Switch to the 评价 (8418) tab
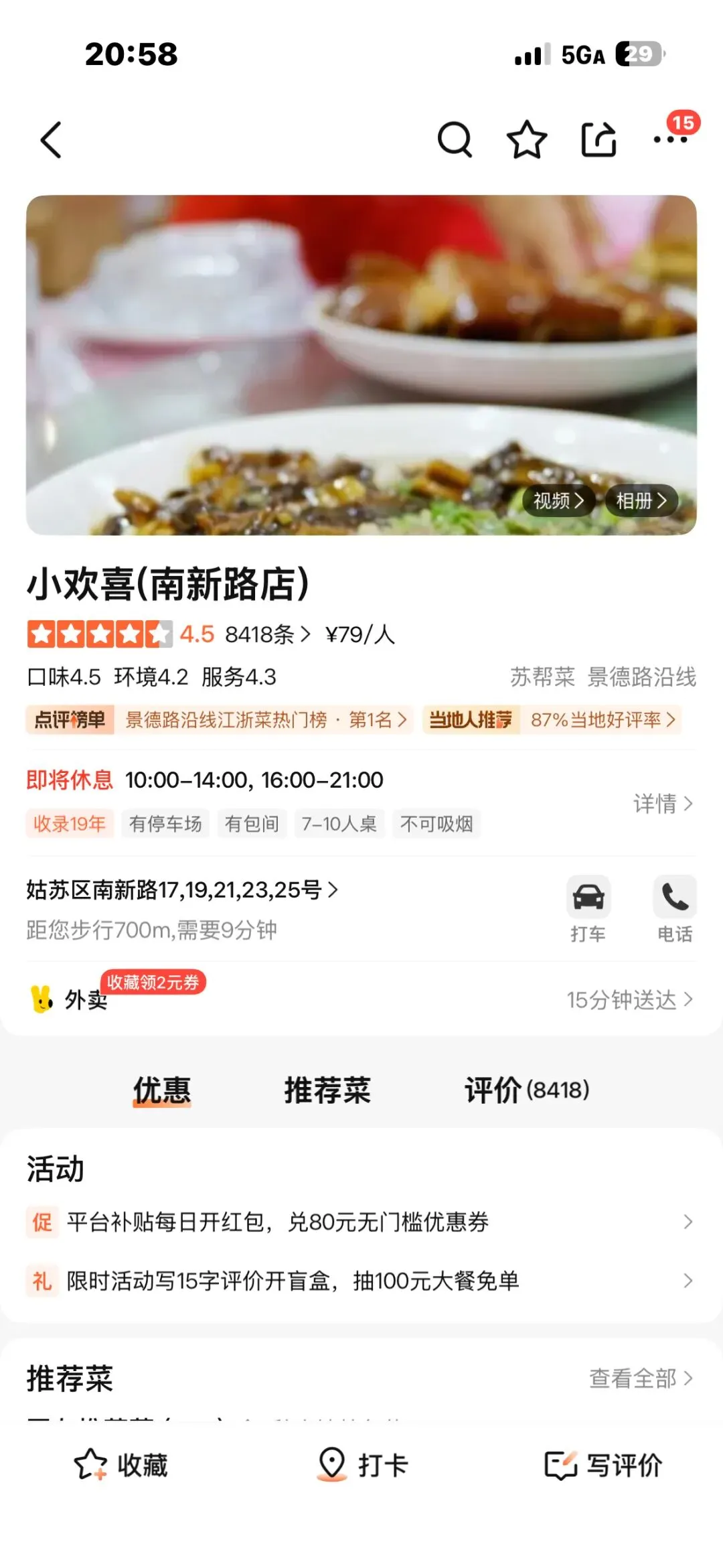 tap(527, 1090)
